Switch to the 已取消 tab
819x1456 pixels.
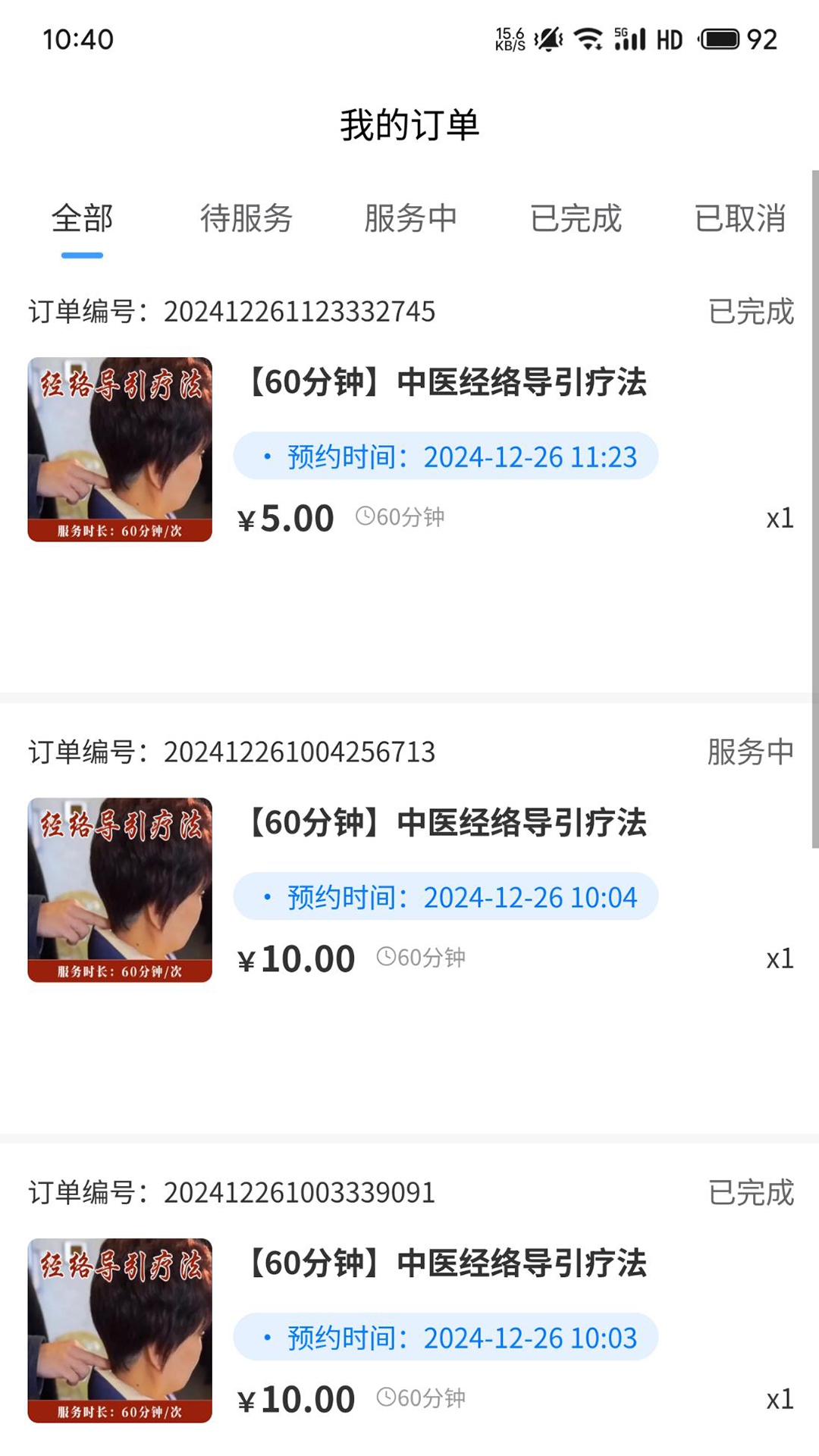click(x=739, y=218)
